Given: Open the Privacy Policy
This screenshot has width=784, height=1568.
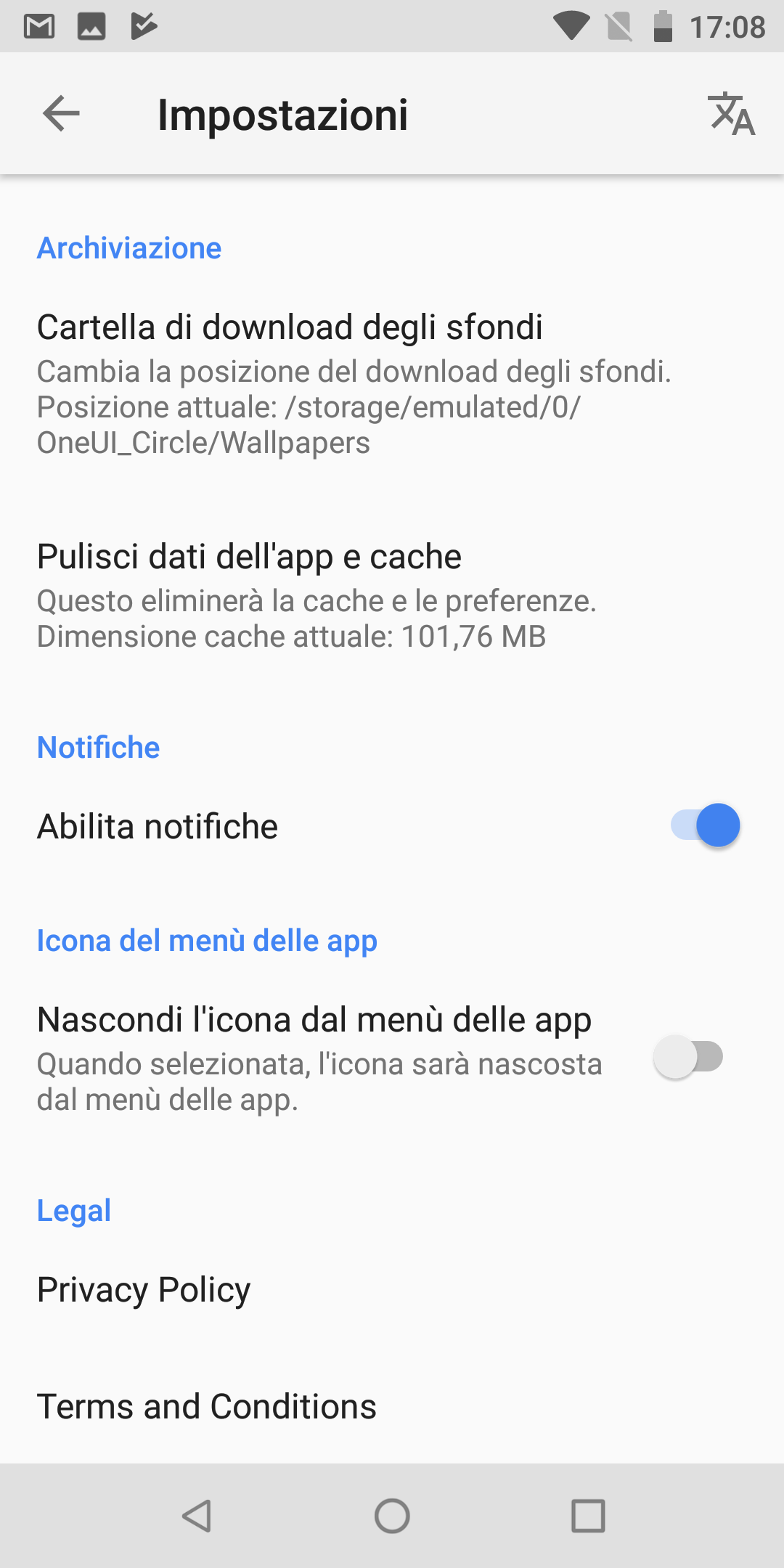Looking at the screenshot, I should pyautogui.click(x=392, y=1290).
